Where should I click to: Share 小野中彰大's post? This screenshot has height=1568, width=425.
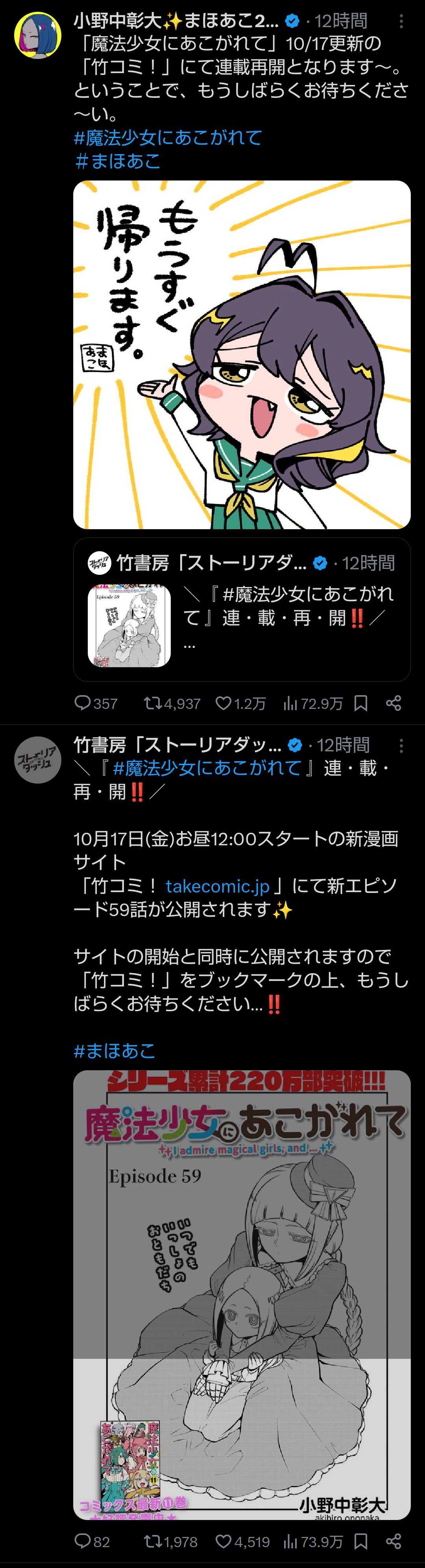tap(394, 703)
